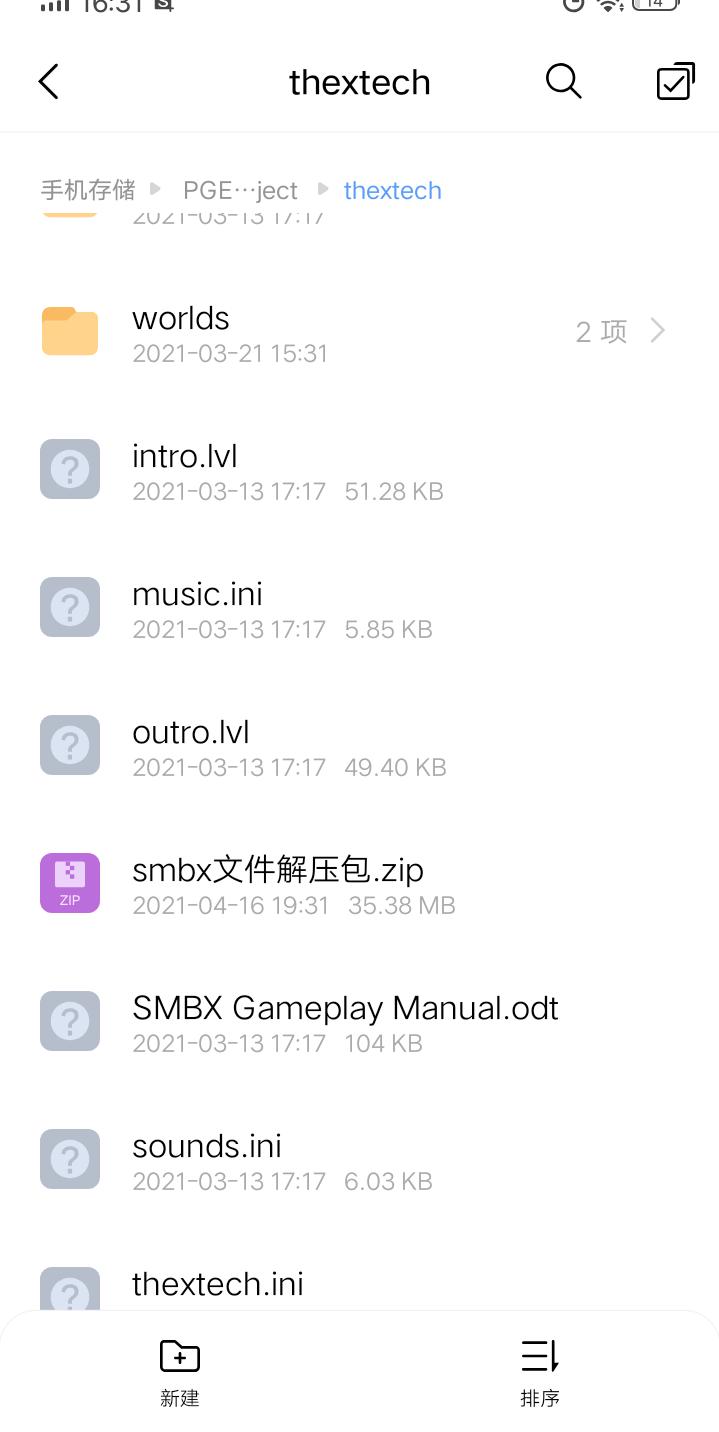Open smbx文件解压包.zip archive
The height and width of the screenshot is (1432, 719).
pyautogui.click(x=359, y=884)
